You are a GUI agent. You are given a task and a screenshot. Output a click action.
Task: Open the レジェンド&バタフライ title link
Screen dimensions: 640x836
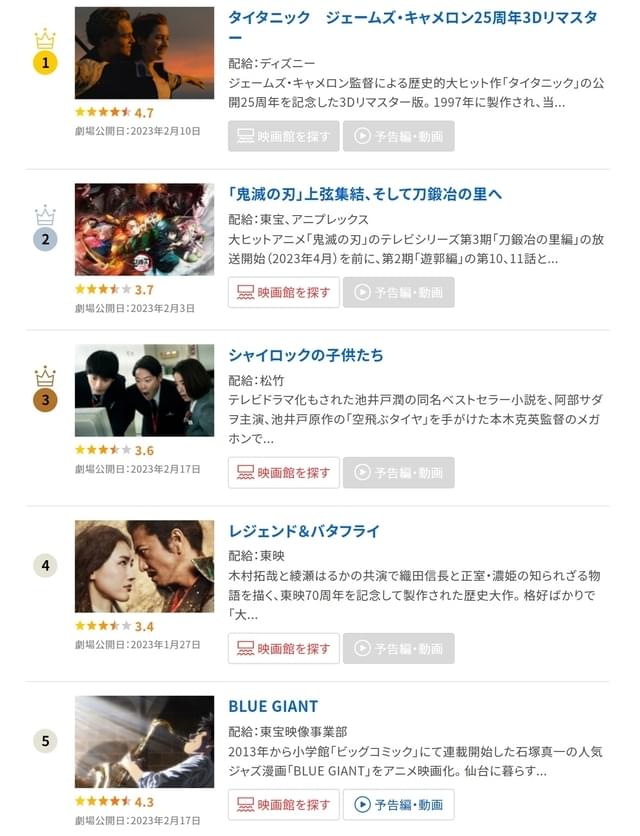(304, 530)
